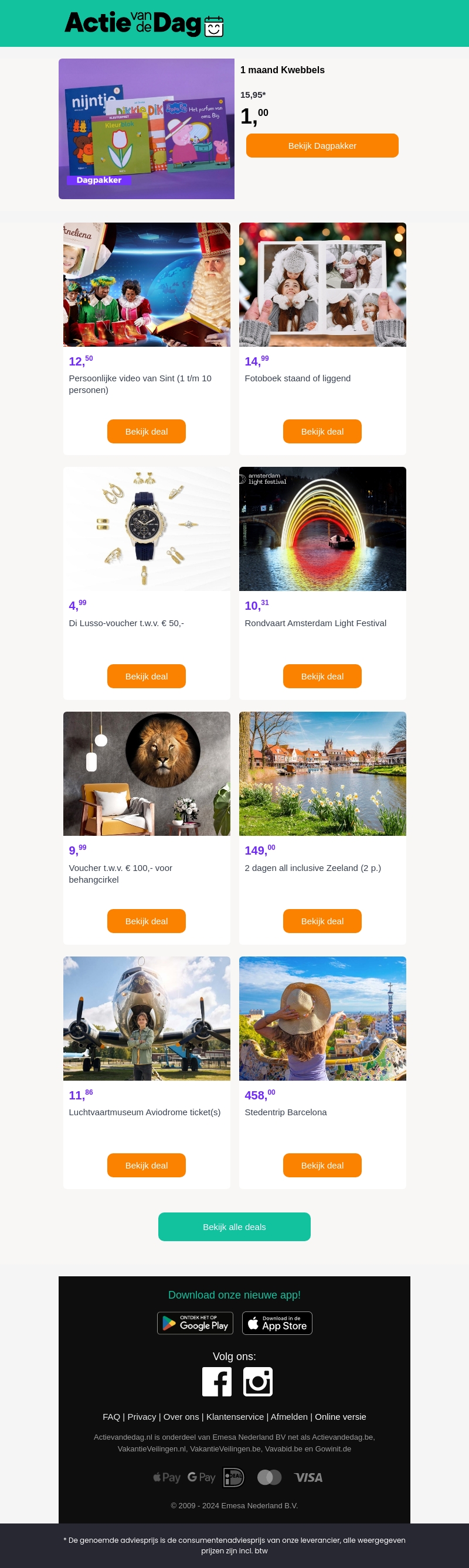
Task: Open the Instagram profile
Action: click(257, 1381)
